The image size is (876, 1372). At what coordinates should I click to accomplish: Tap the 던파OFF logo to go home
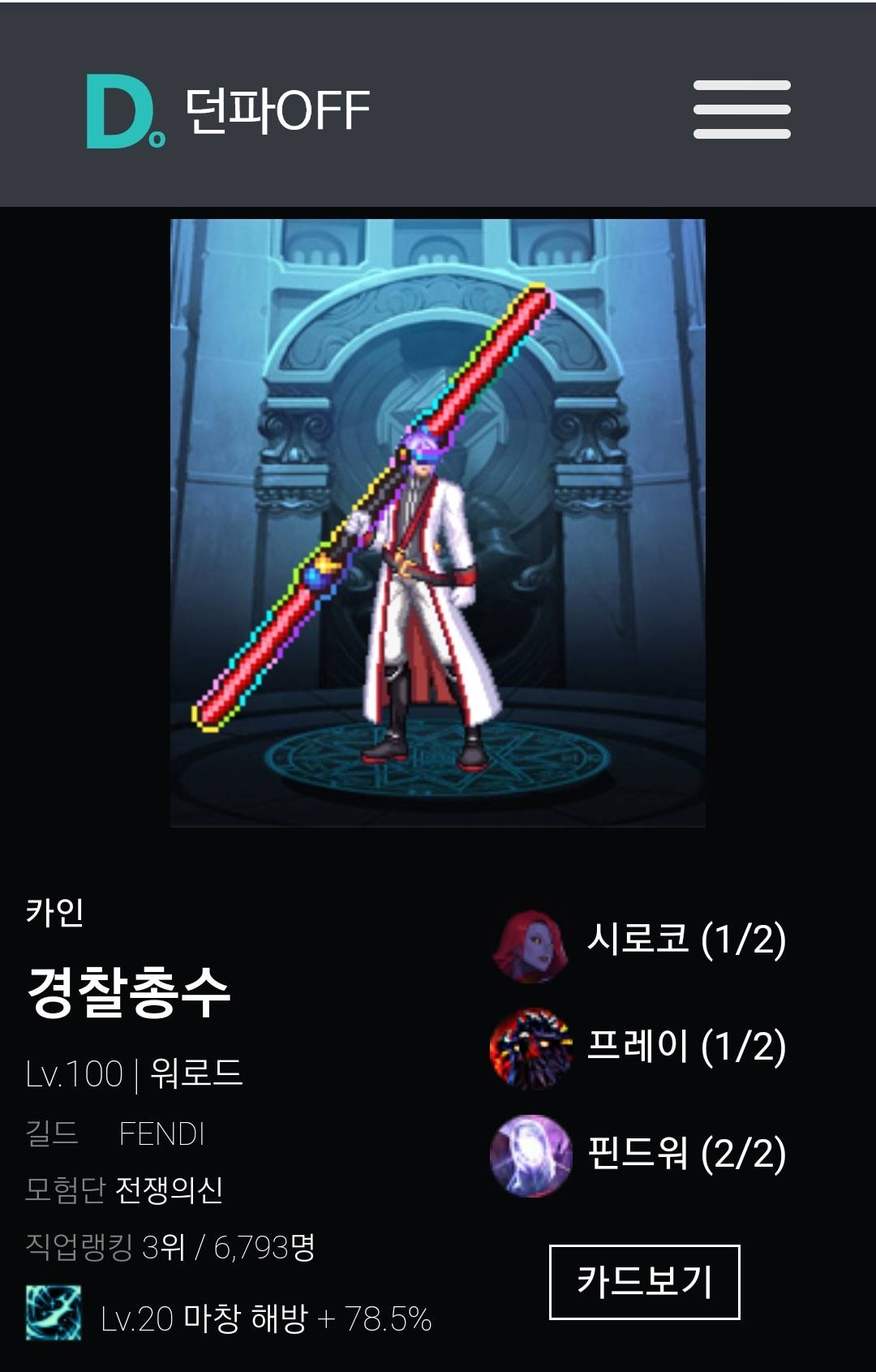(x=229, y=111)
